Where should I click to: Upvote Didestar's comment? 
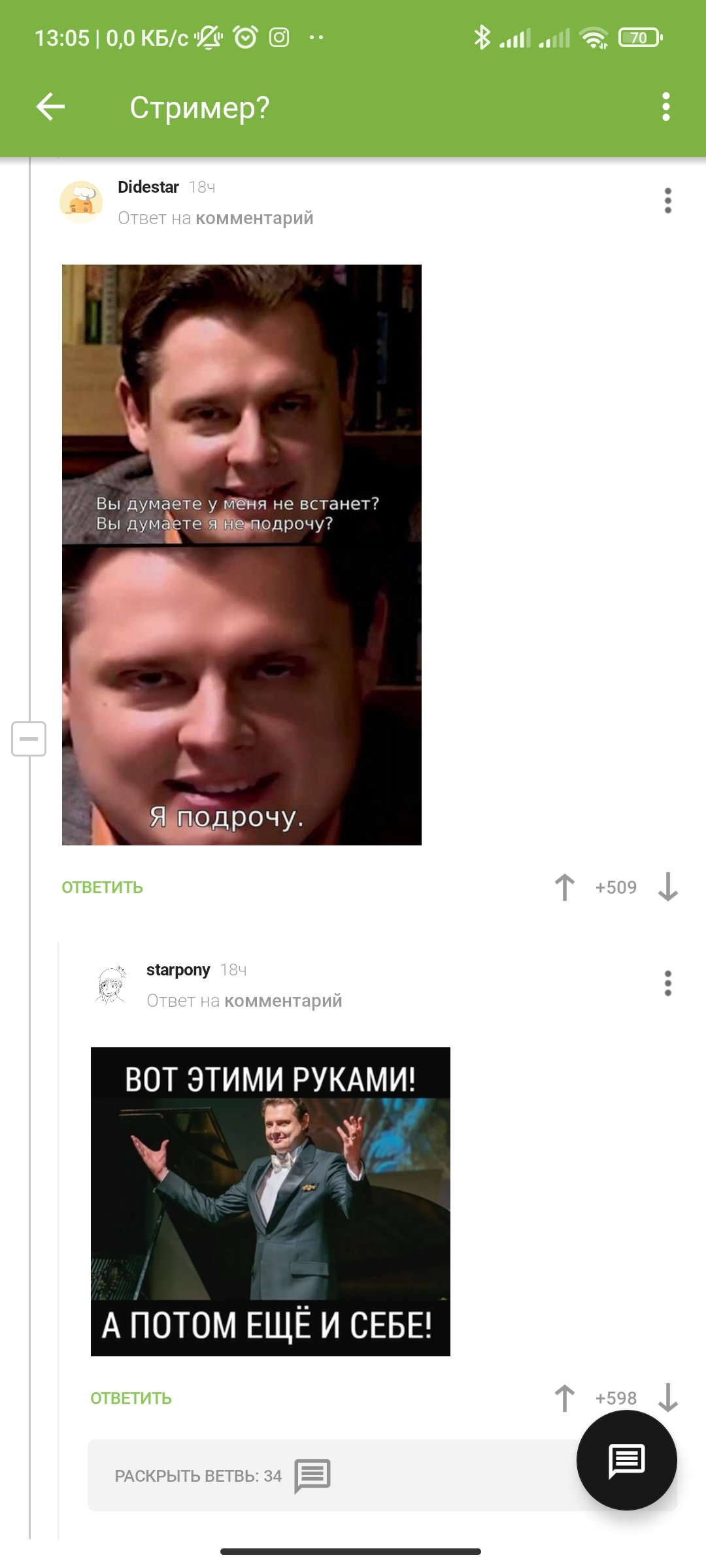[x=565, y=887]
